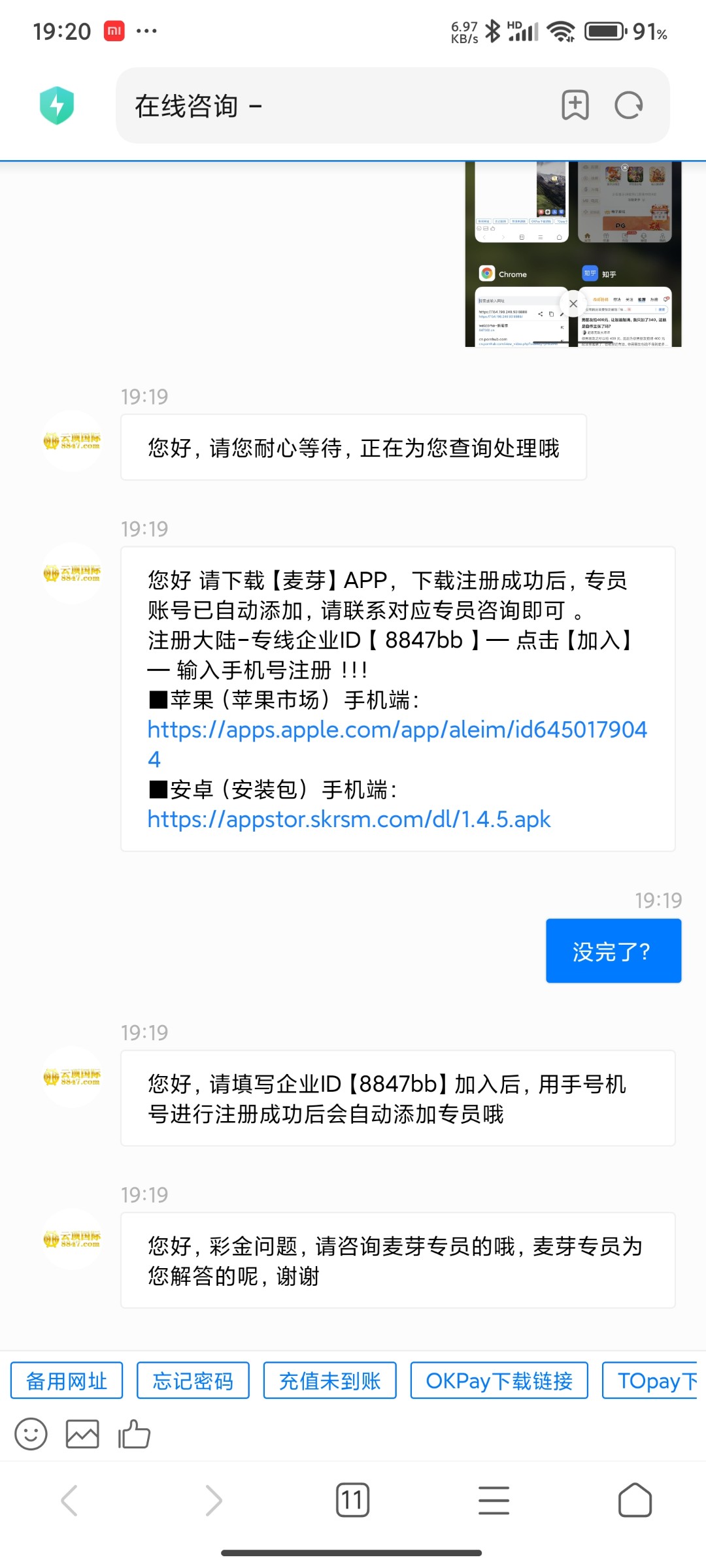Image resolution: width=706 pixels, height=1568 pixels.
Task: Open the browser hamburger menu
Action: click(x=494, y=1500)
